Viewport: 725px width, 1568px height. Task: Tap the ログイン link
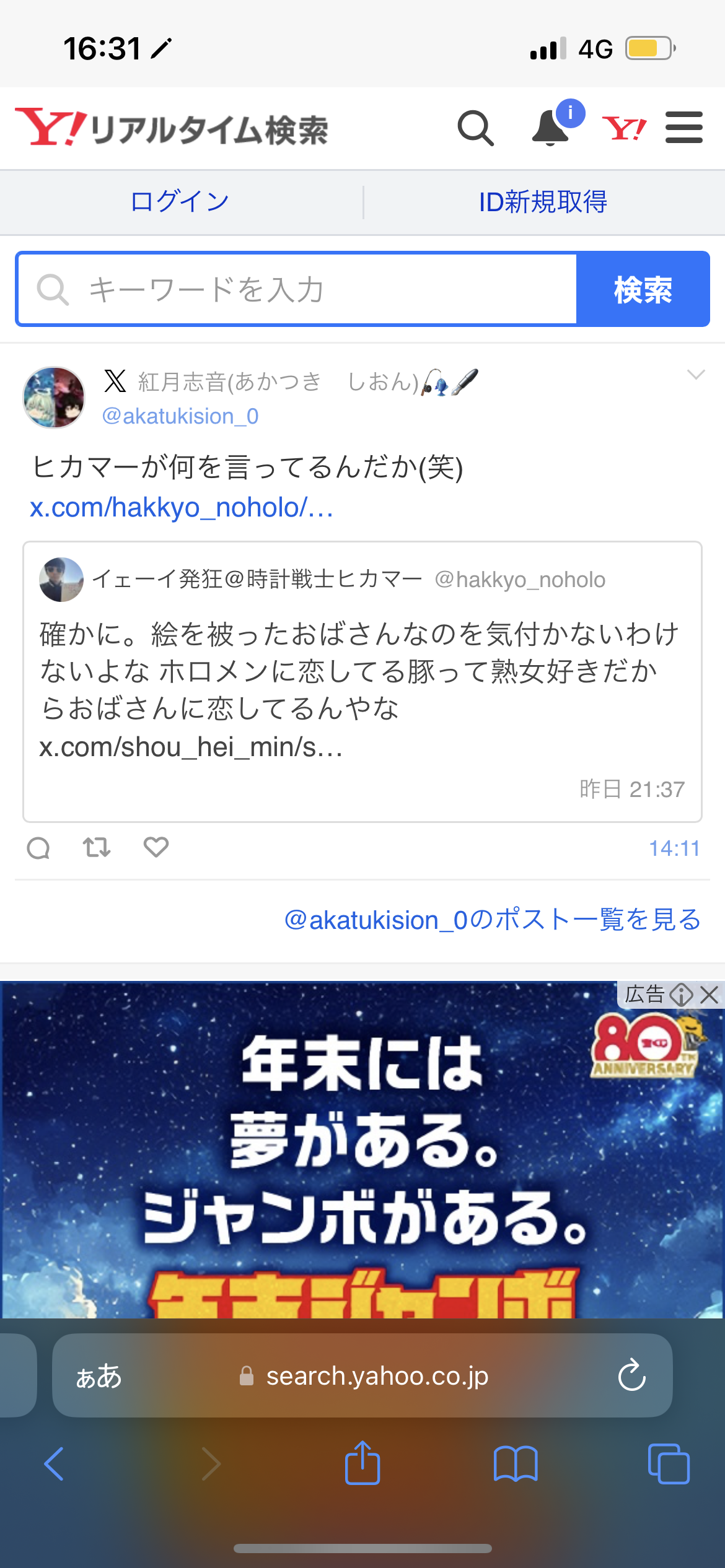click(180, 202)
